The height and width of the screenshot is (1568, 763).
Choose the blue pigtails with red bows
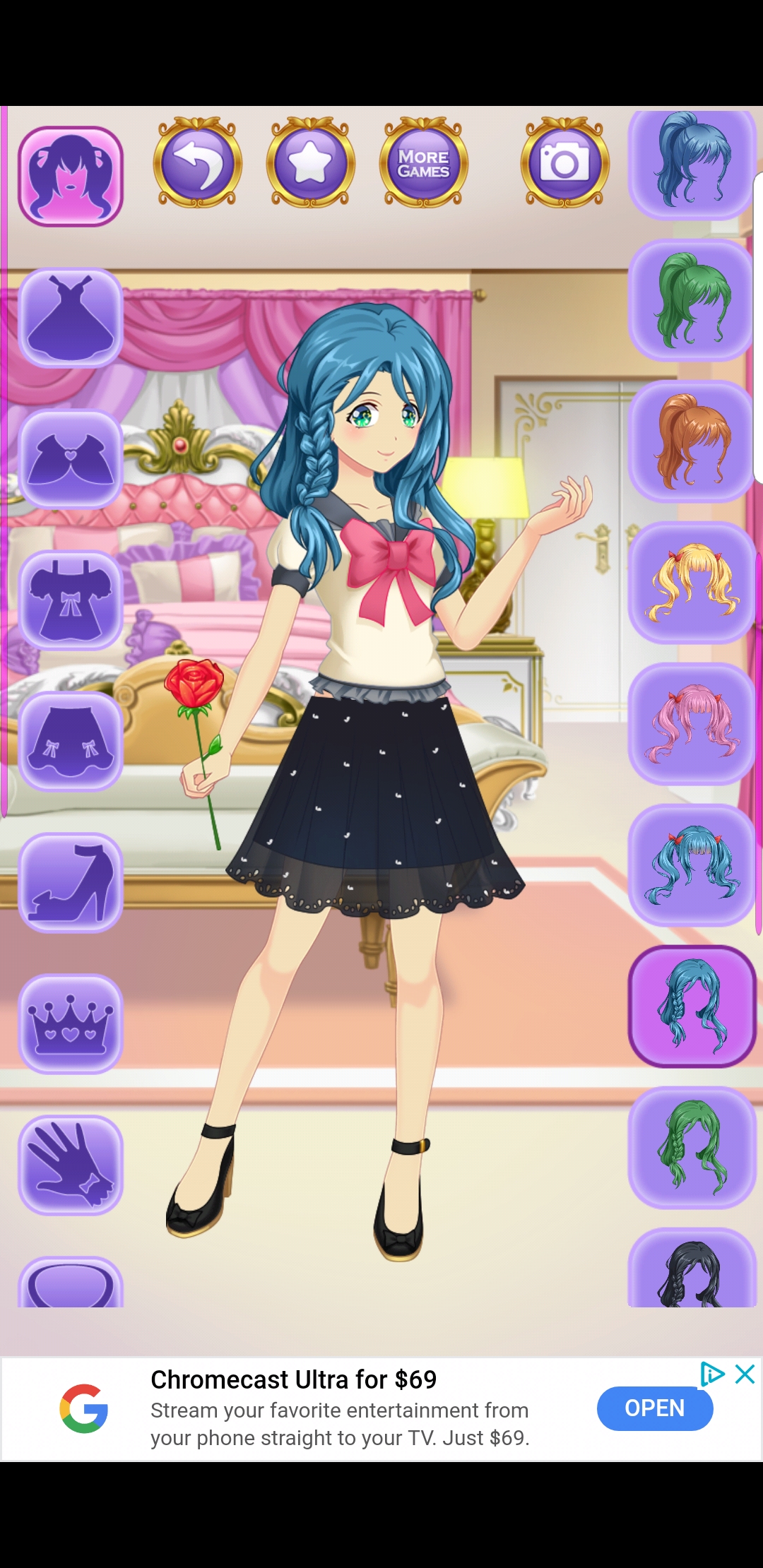click(x=692, y=865)
